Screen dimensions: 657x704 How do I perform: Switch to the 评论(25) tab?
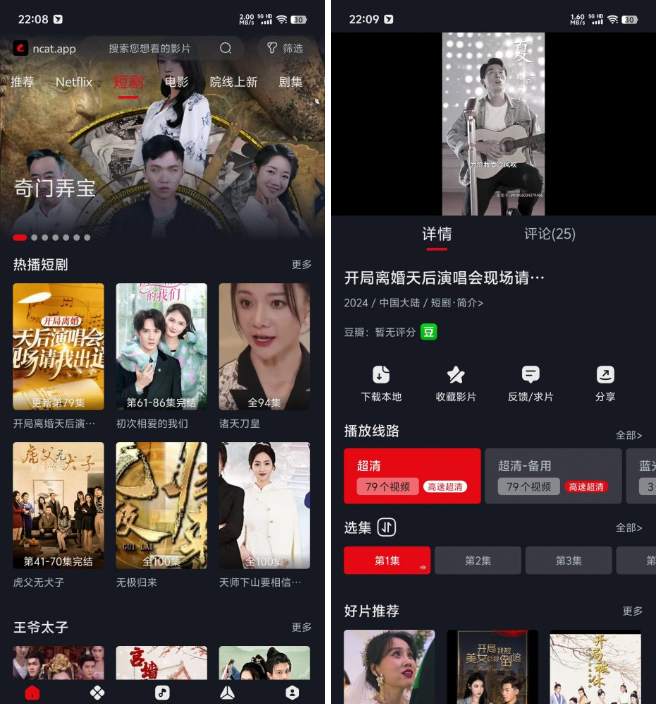pyautogui.click(x=549, y=234)
